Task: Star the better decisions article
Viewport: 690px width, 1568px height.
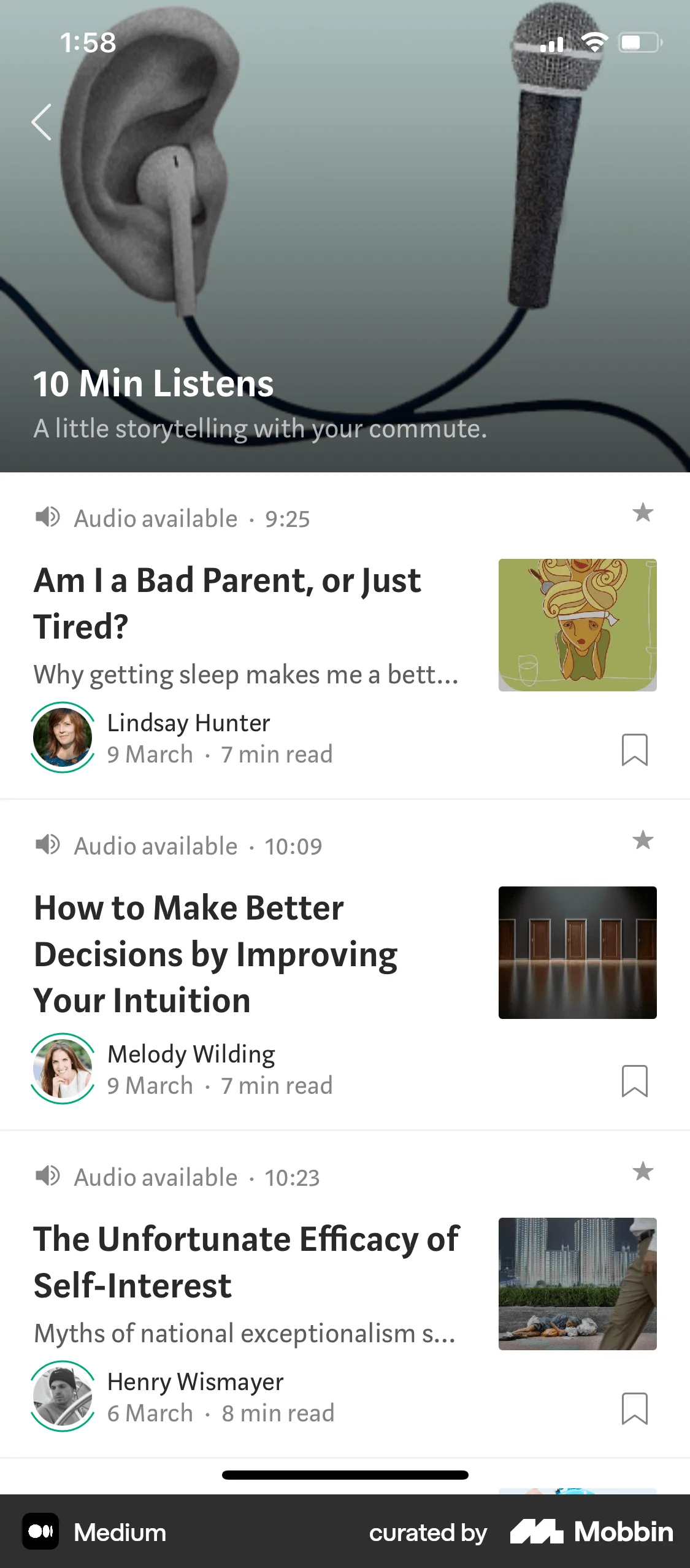Action: (643, 842)
